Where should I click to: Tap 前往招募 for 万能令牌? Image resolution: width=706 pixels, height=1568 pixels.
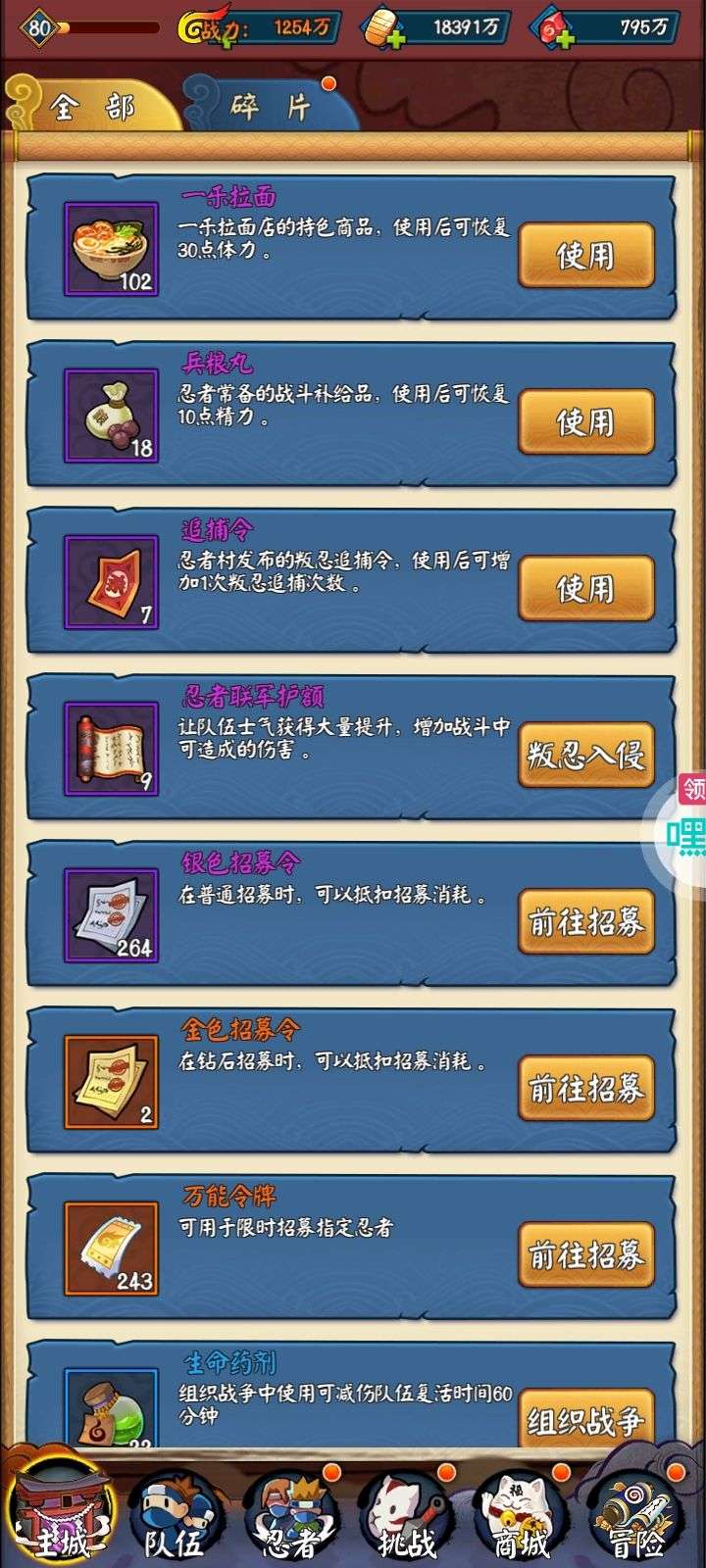[x=585, y=1254]
